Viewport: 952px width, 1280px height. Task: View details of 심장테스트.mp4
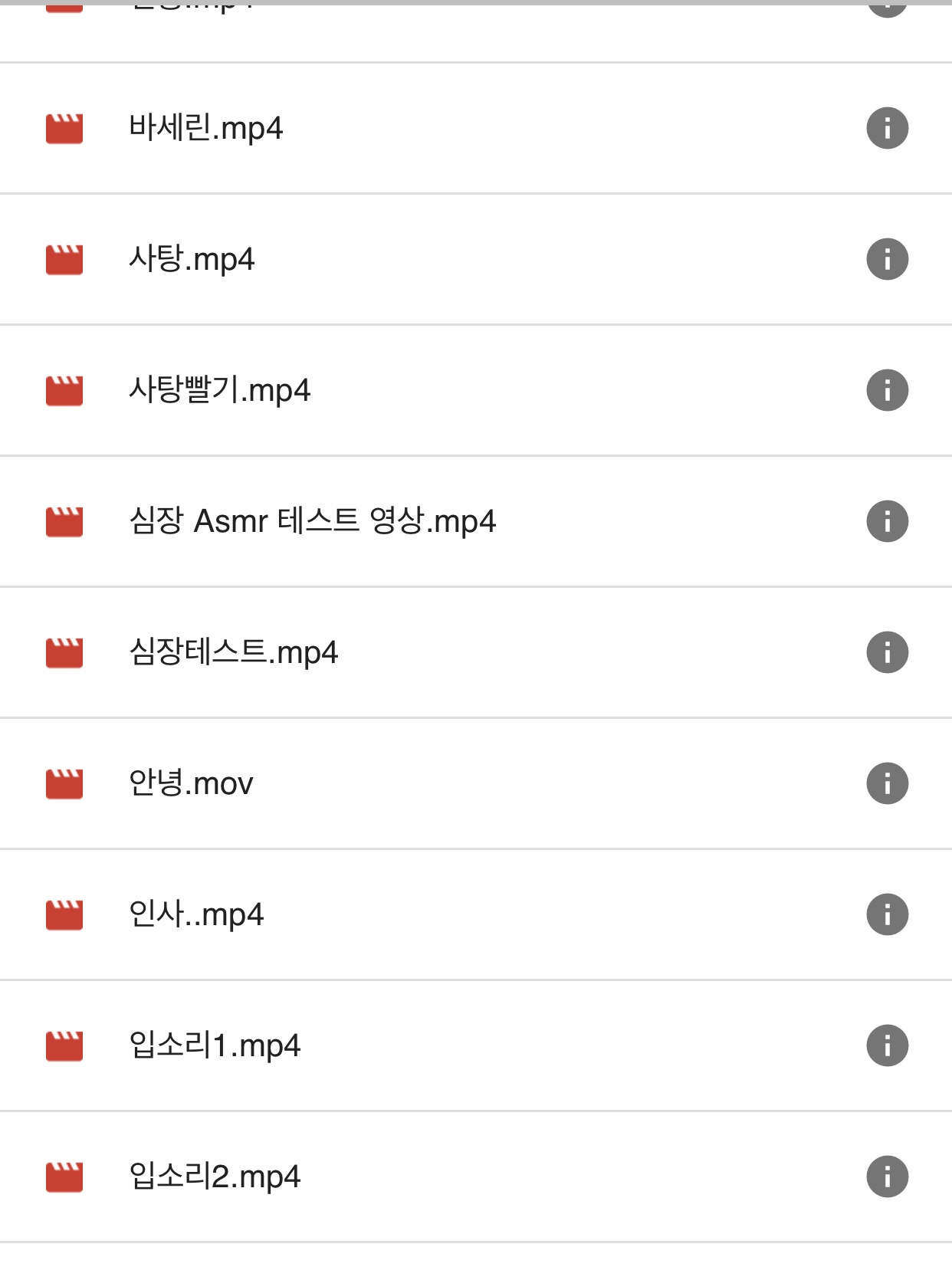point(887,652)
